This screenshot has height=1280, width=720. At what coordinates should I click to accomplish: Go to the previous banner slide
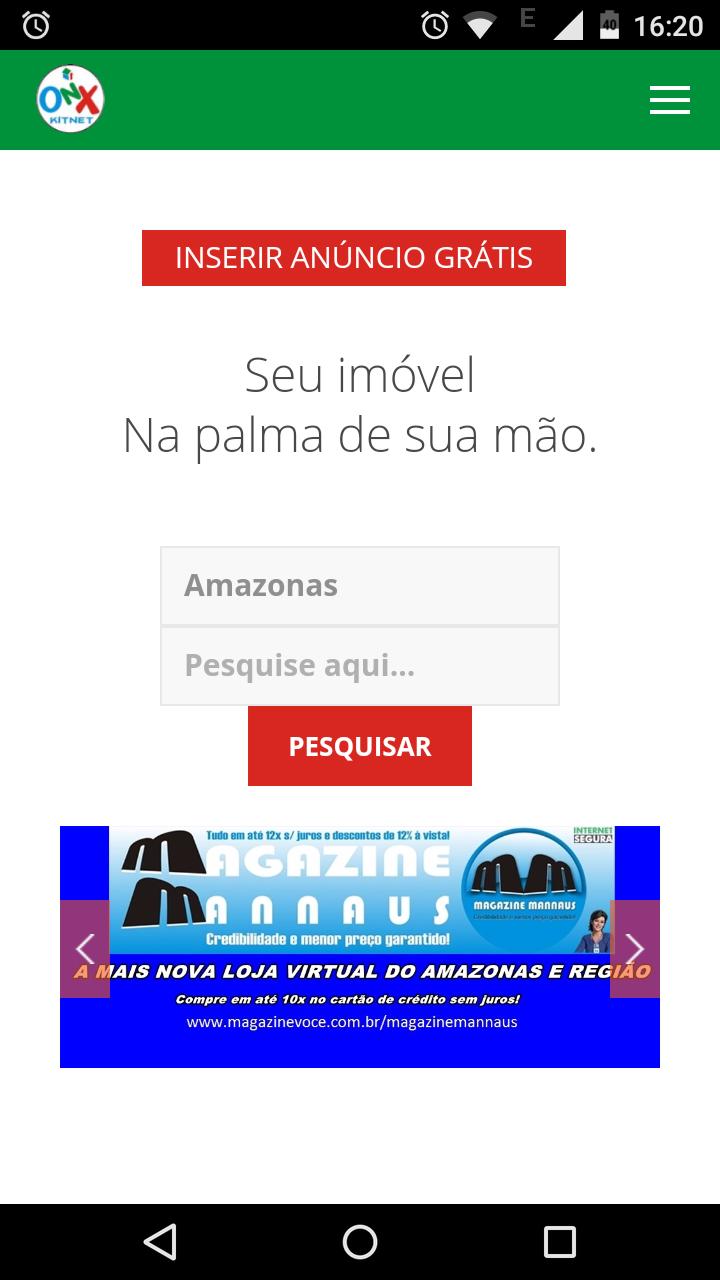pyautogui.click(x=84, y=948)
